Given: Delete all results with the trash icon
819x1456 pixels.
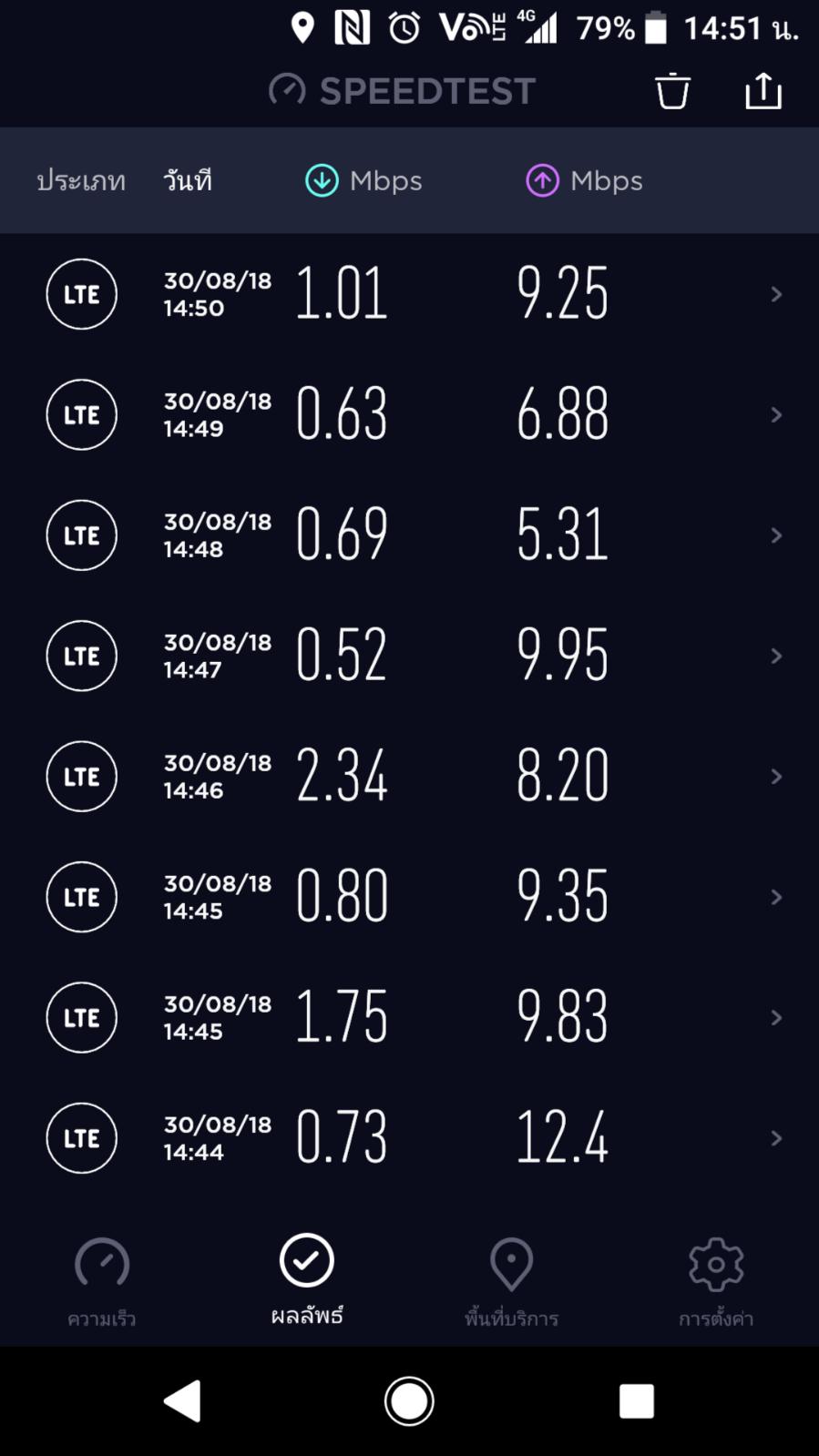Looking at the screenshot, I should click(672, 91).
